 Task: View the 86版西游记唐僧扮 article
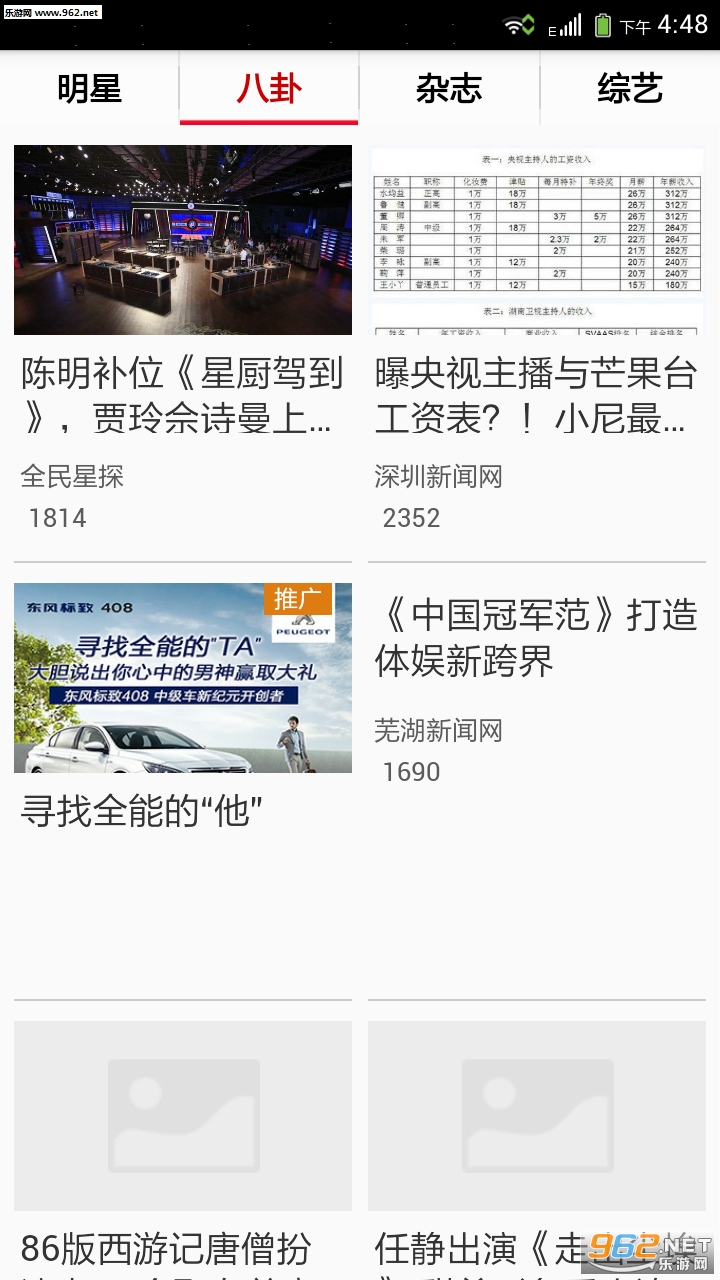click(183, 1150)
